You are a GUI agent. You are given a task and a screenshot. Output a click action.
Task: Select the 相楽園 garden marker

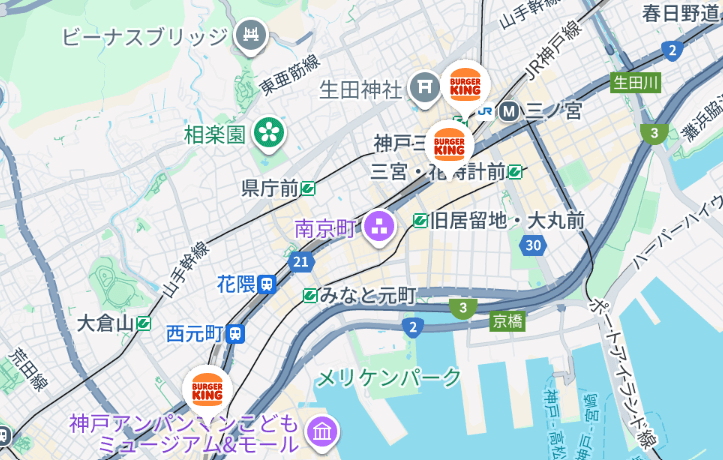[x=268, y=132]
